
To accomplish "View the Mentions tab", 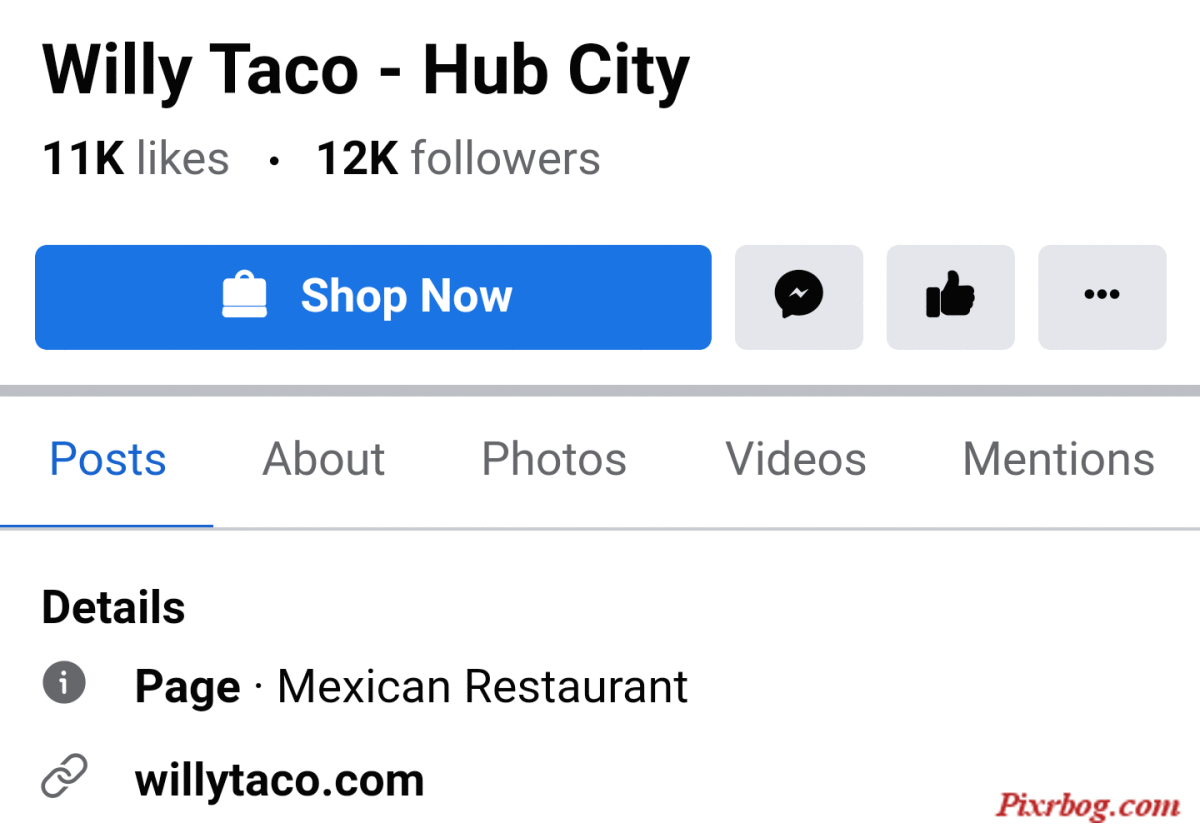I will point(1058,460).
